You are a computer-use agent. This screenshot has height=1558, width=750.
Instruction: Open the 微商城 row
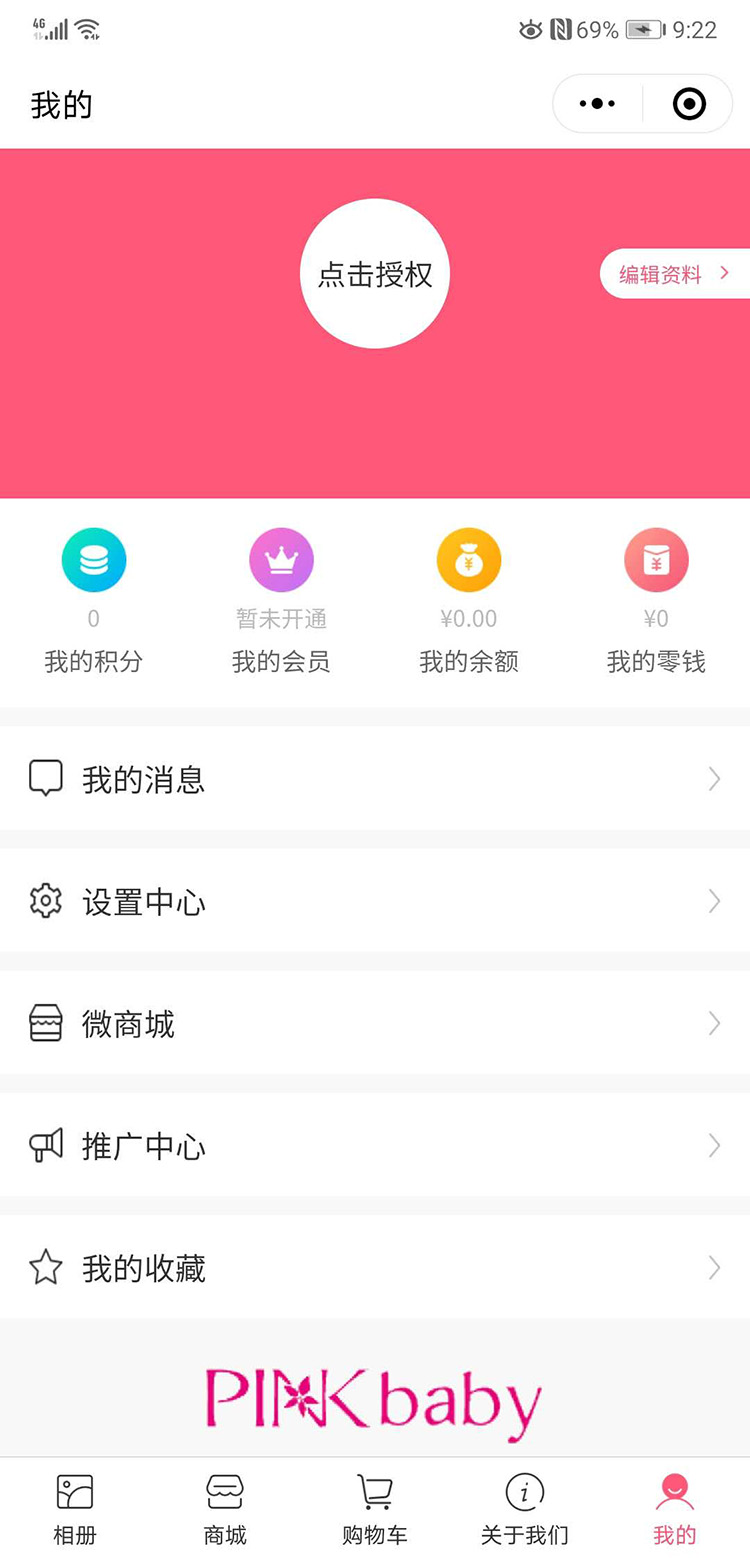(x=375, y=1024)
